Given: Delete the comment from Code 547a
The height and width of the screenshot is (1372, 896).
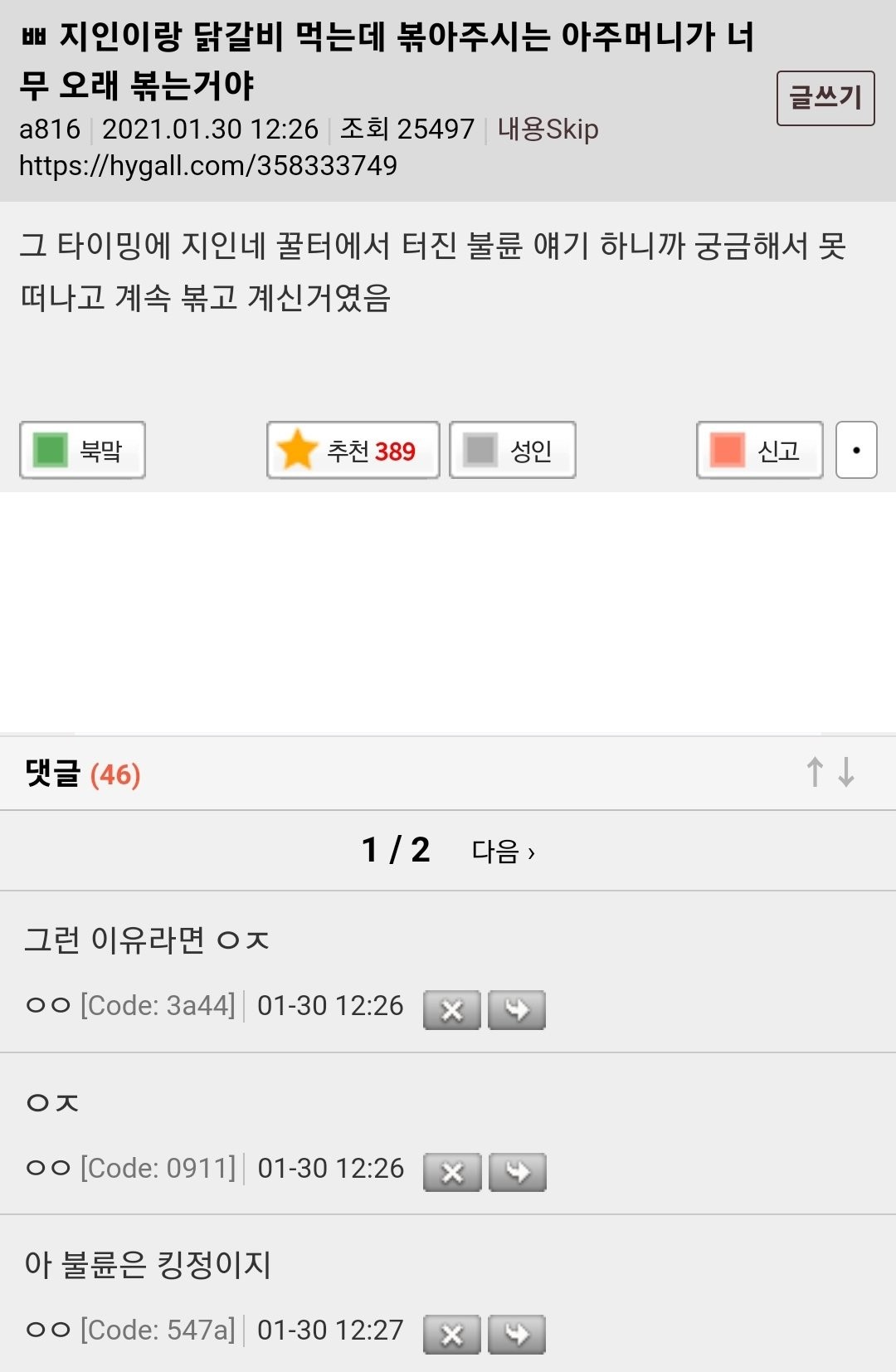Looking at the screenshot, I should (x=452, y=1334).
